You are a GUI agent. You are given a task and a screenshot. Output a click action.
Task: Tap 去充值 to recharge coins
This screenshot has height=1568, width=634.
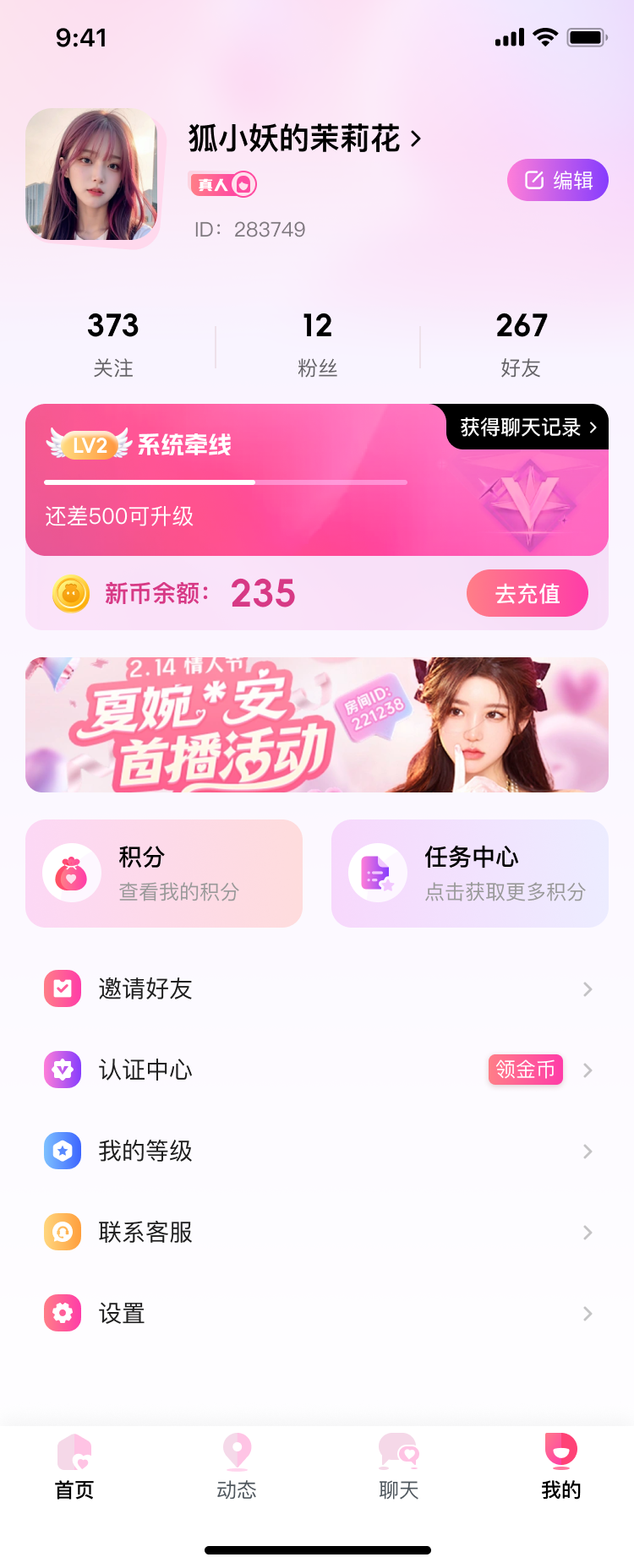point(527,593)
